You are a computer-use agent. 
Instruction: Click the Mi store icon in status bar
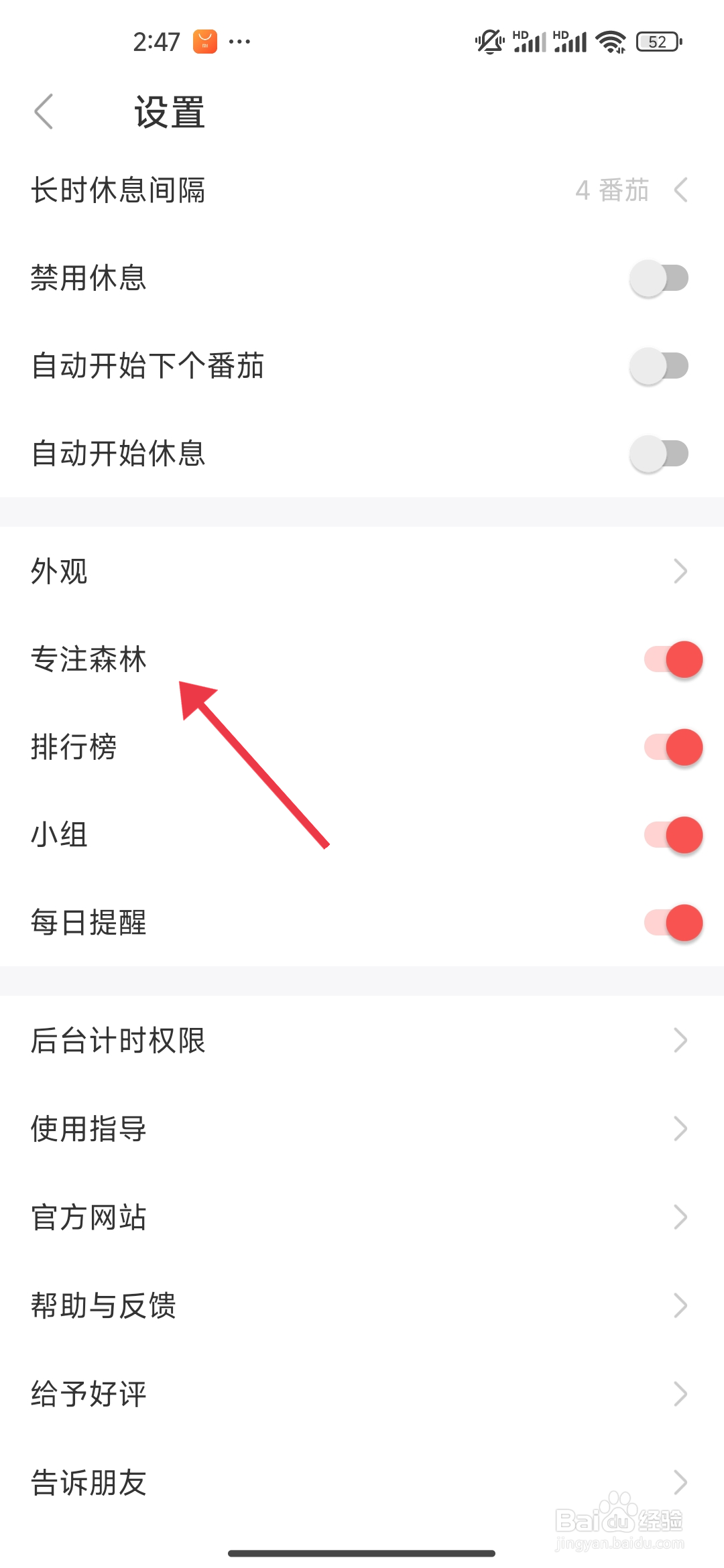205,42
